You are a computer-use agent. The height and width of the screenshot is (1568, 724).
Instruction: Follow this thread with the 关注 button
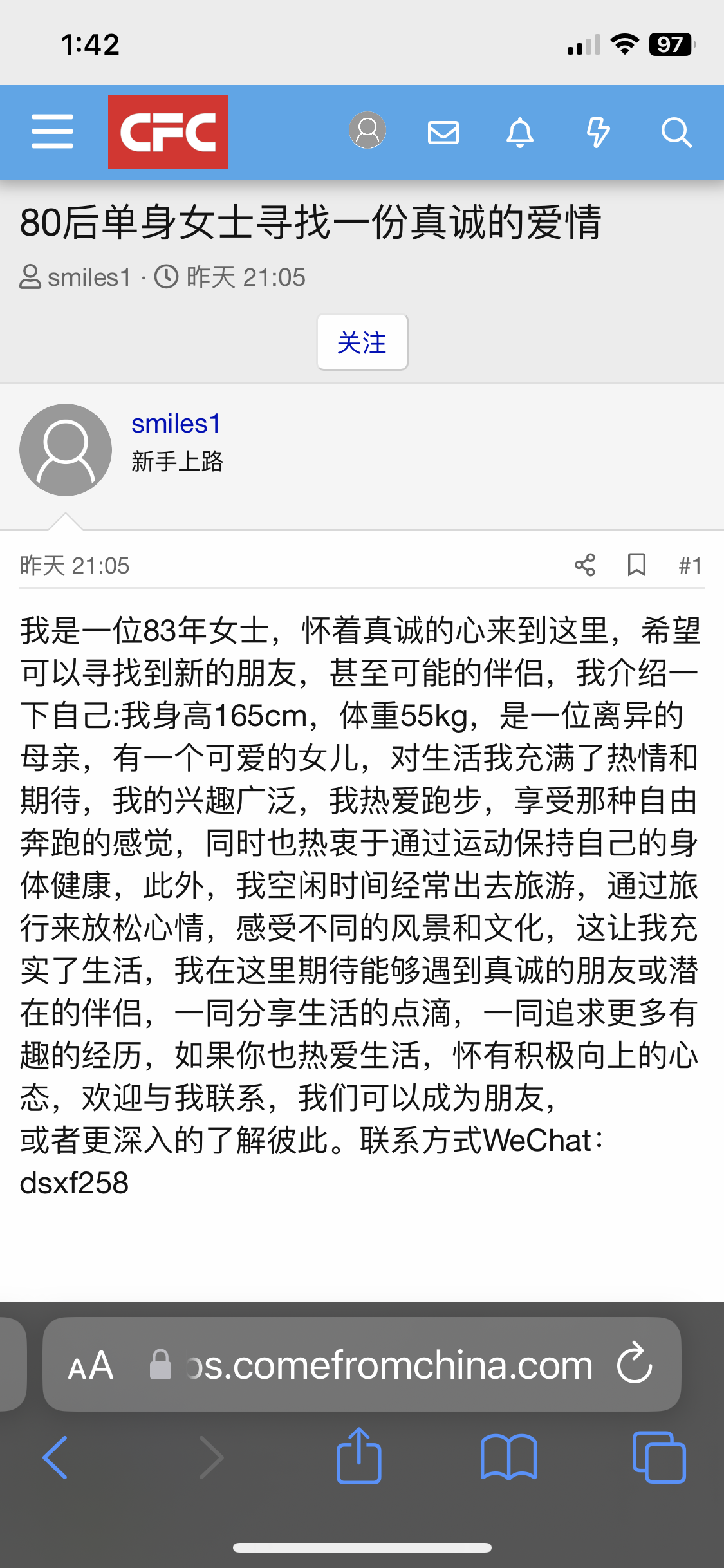(x=362, y=342)
